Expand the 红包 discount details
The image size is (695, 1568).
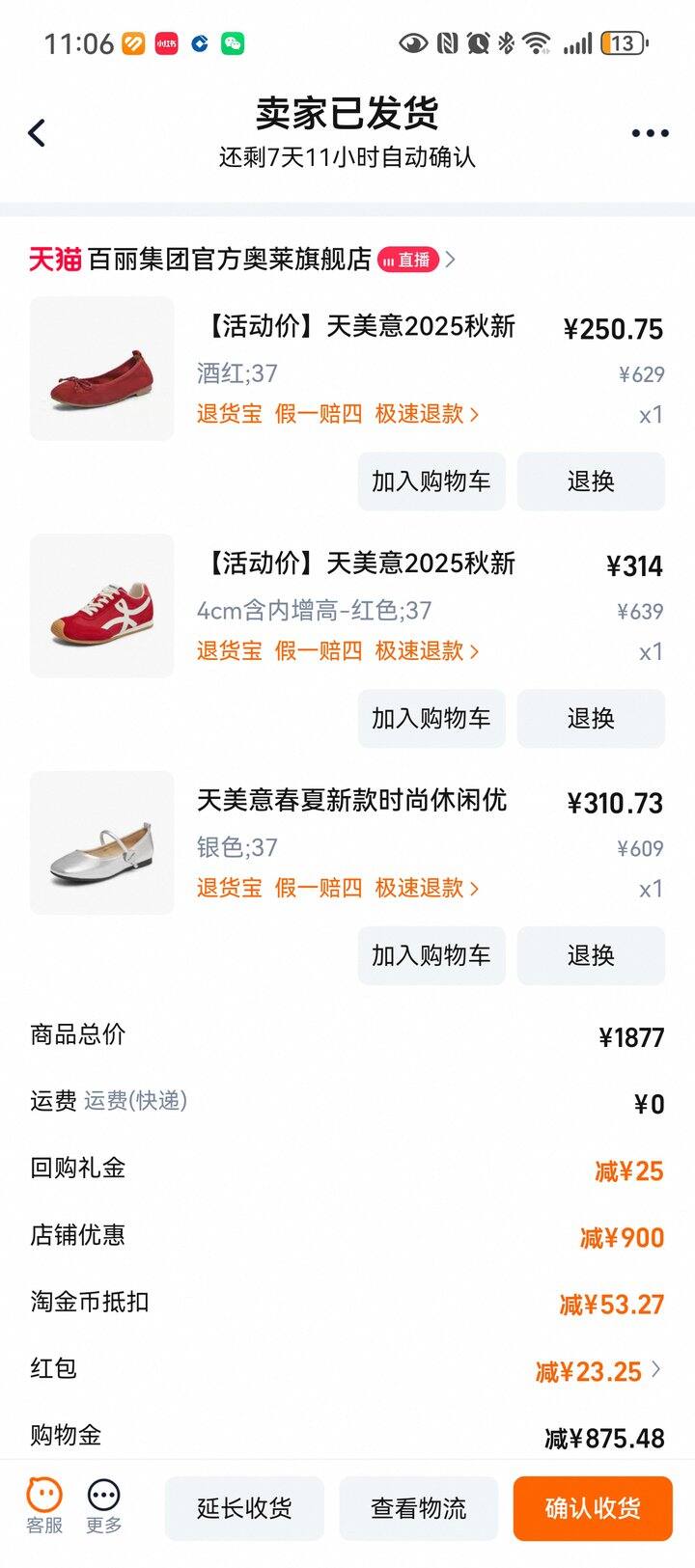[x=598, y=1371]
